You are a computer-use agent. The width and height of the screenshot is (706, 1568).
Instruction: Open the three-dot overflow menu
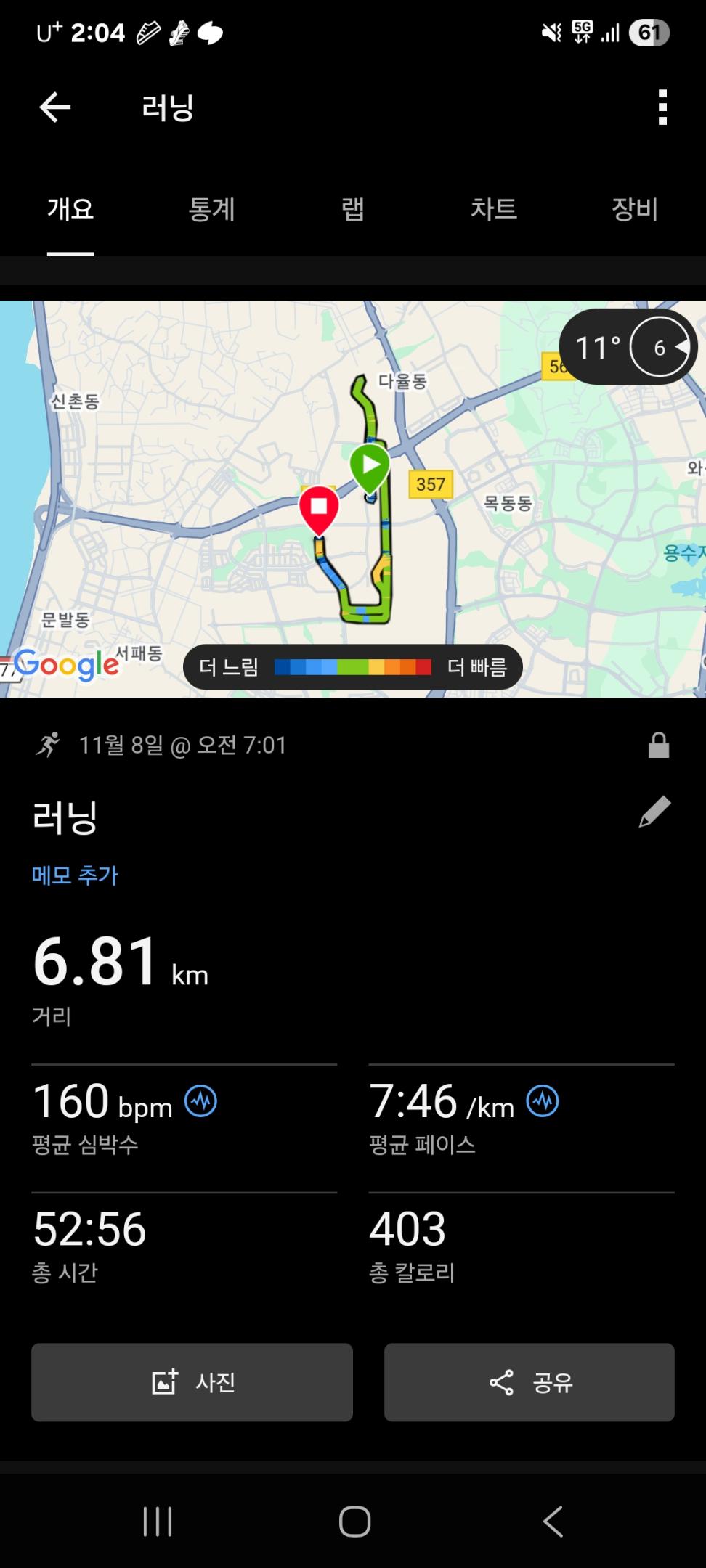pos(662,106)
